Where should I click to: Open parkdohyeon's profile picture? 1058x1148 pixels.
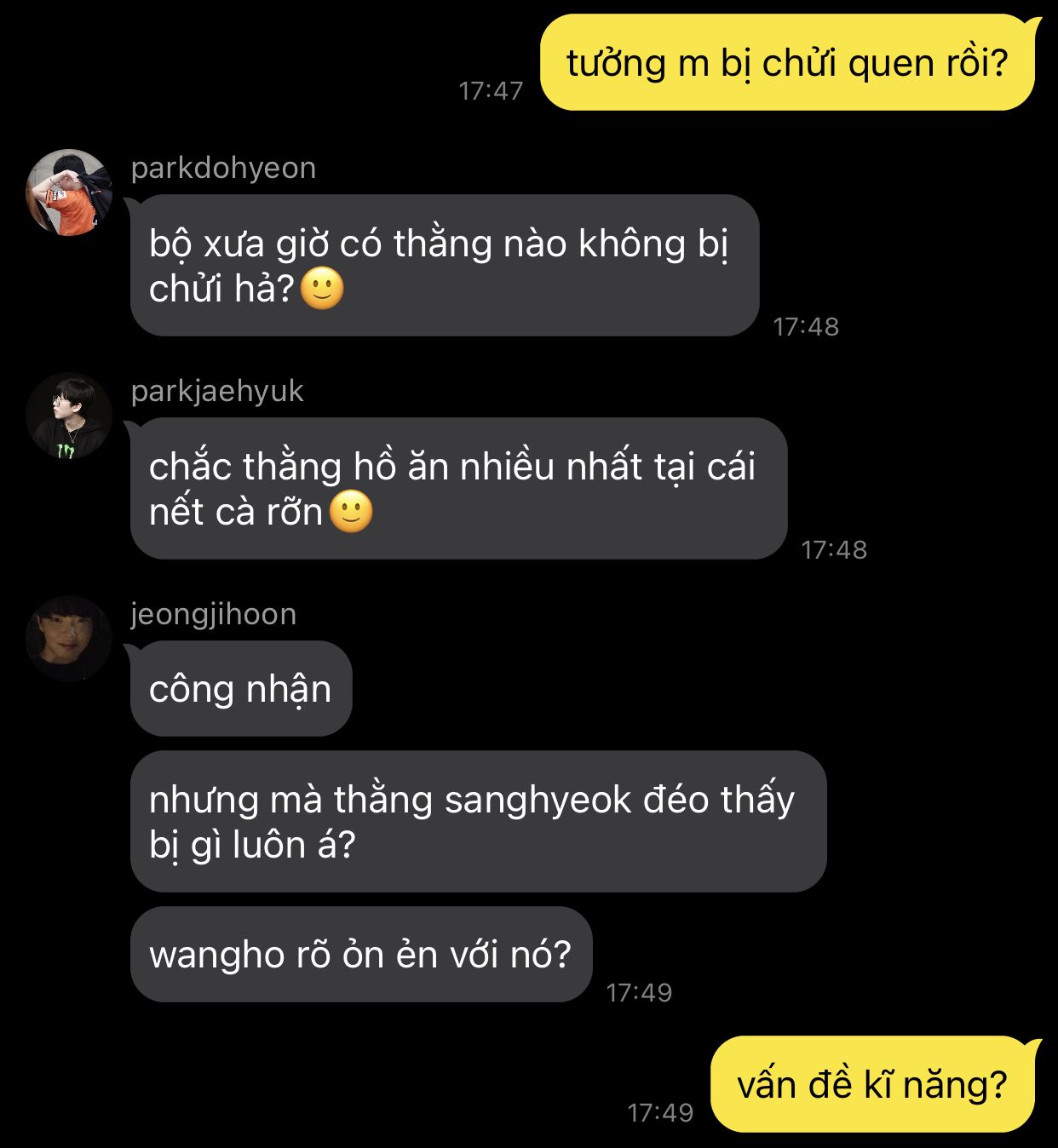click(69, 192)
